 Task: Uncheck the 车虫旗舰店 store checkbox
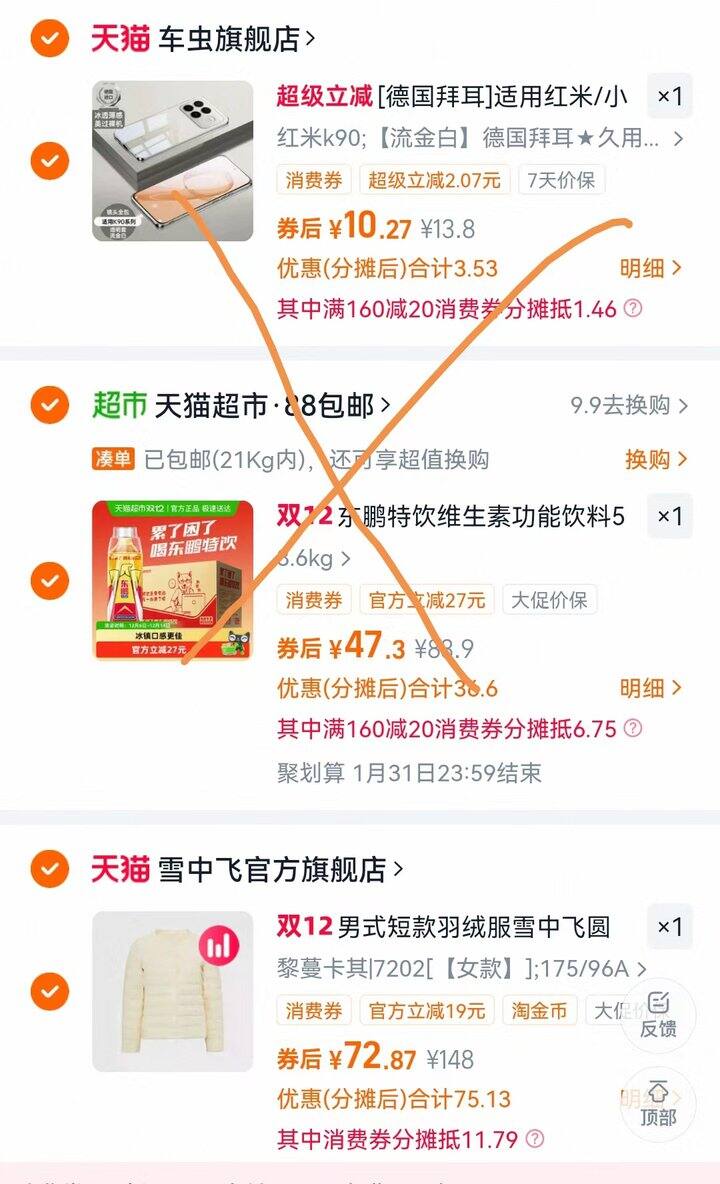tap(50, 38)
